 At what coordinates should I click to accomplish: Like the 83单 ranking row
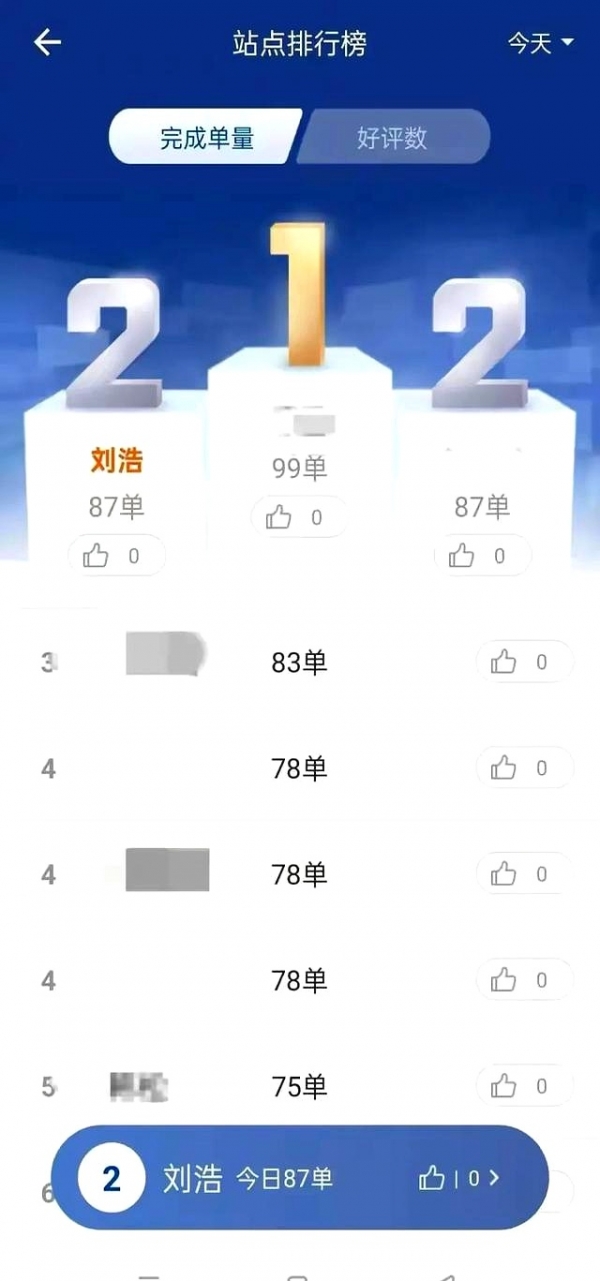click(523, 662)
